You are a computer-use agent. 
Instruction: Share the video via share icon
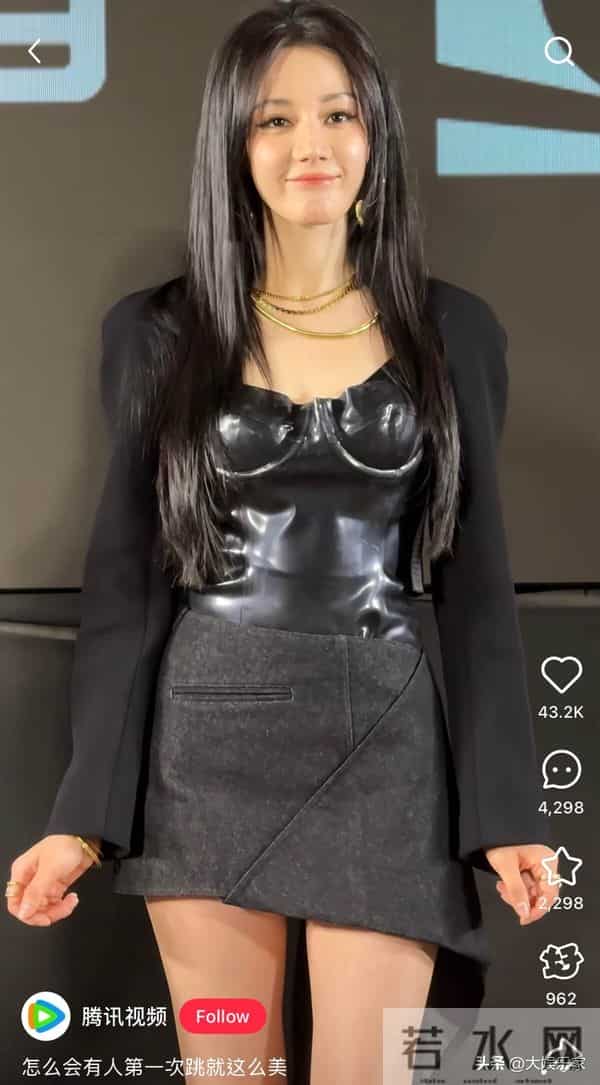pos(561,961)
